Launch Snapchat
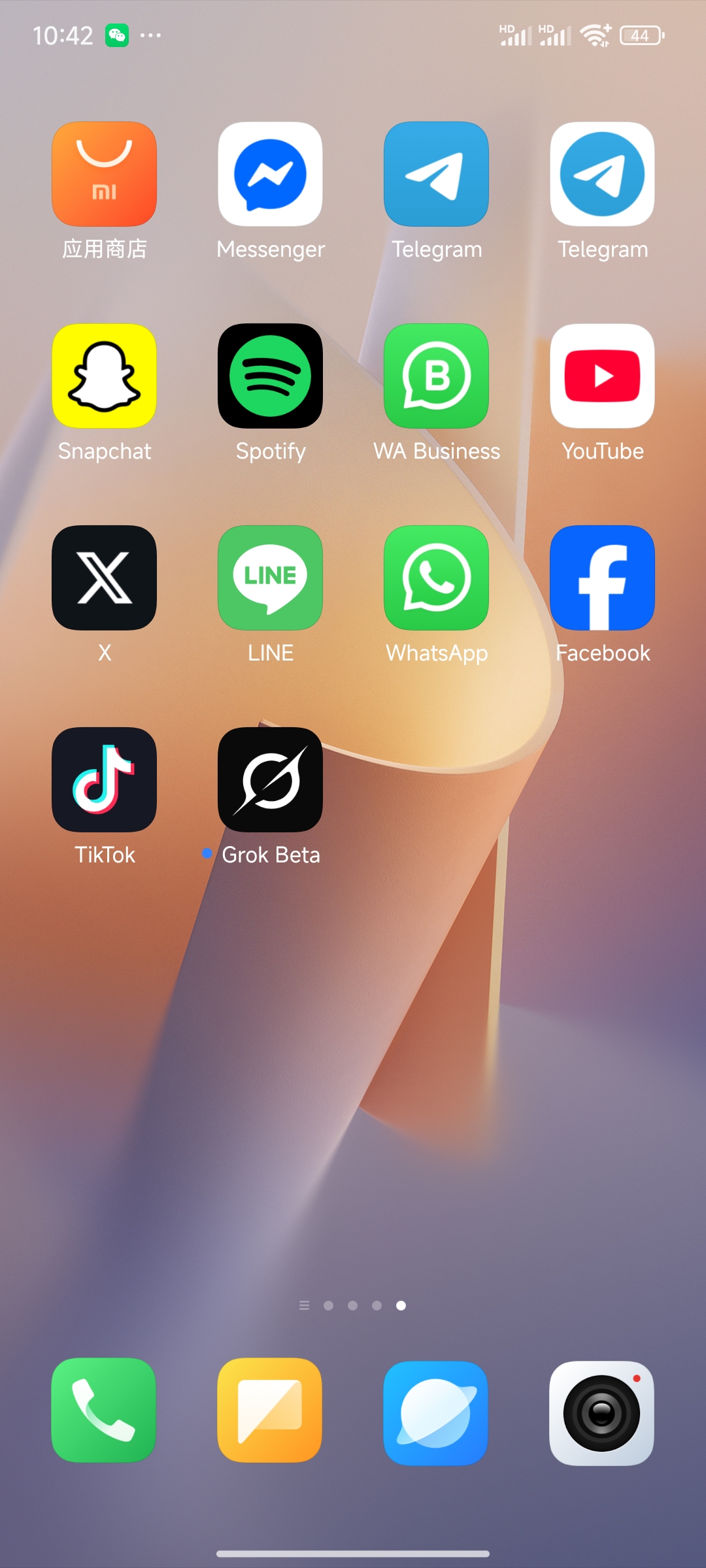The image size is (706, 1568). tap(104, 376)
